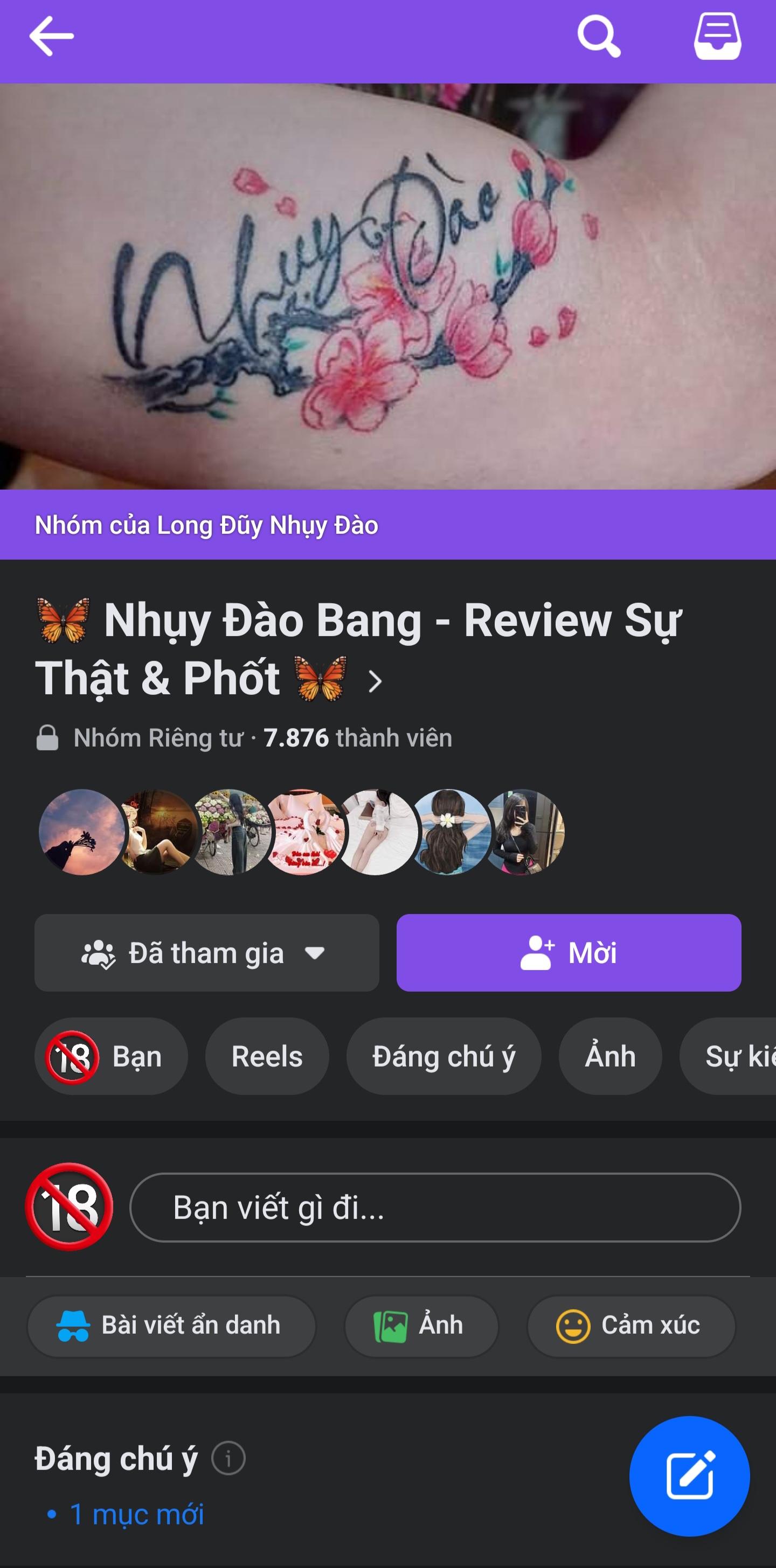Compose a post with the floating button
The height and width of the screenshot is (1568, 776).
[689, 1475]
